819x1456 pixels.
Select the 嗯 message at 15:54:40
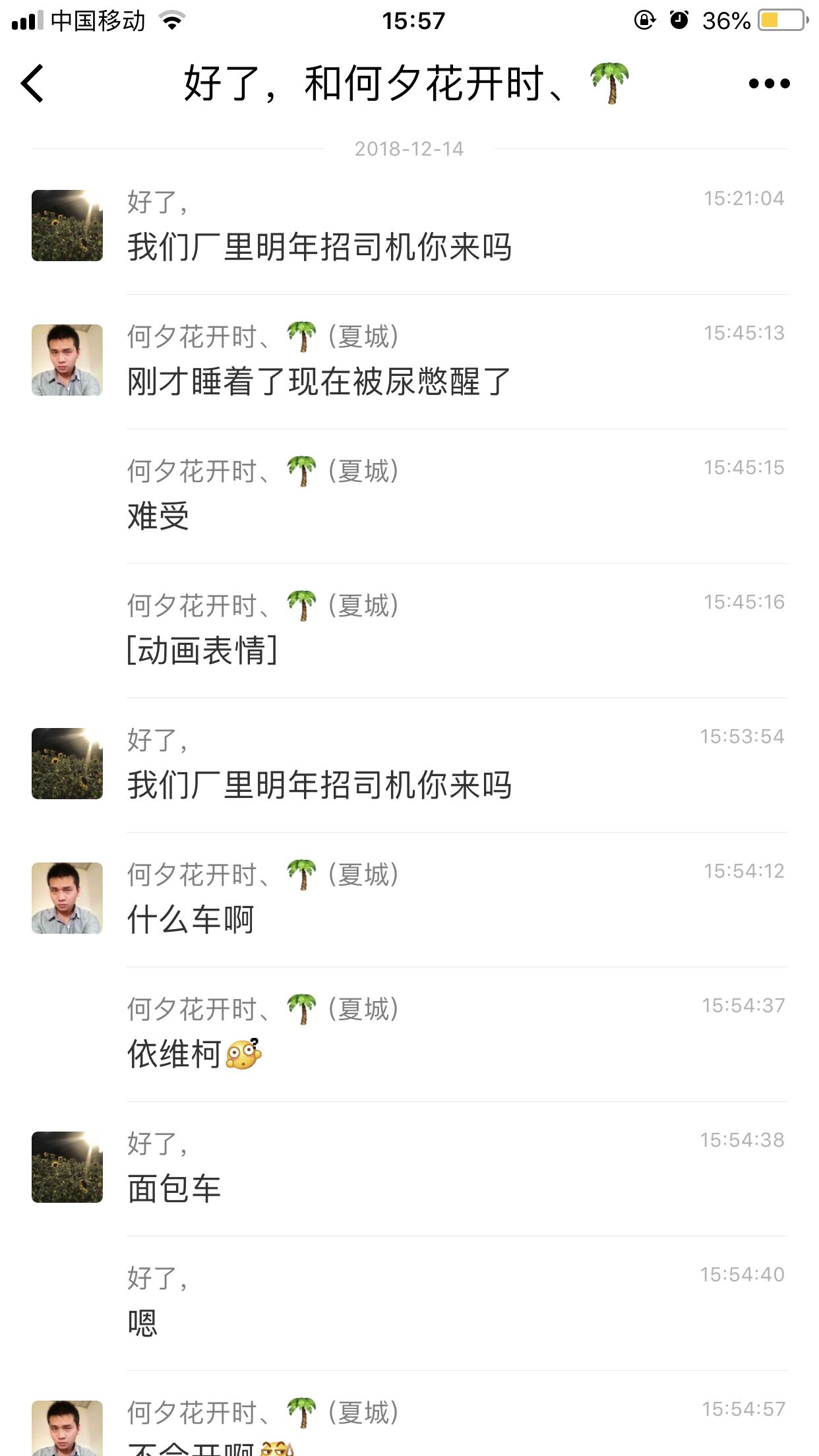(x=409, y=1304)
